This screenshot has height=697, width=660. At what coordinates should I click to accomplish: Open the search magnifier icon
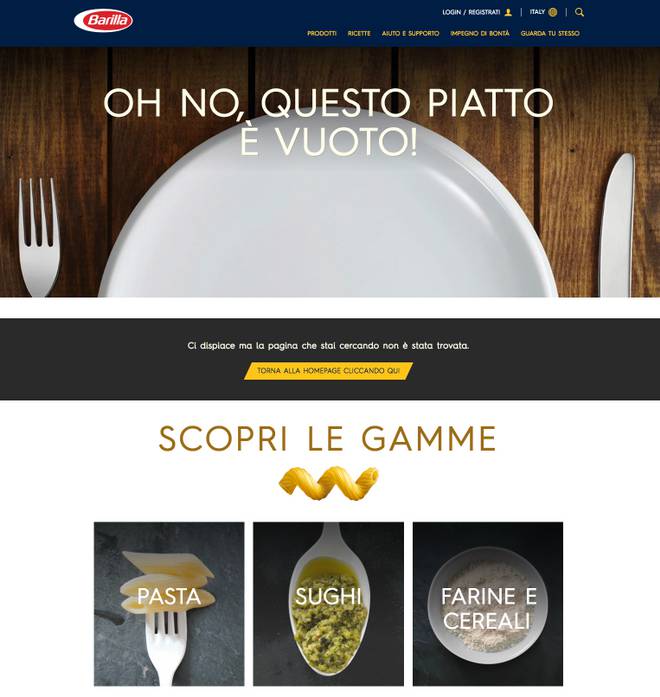(580, 12)
